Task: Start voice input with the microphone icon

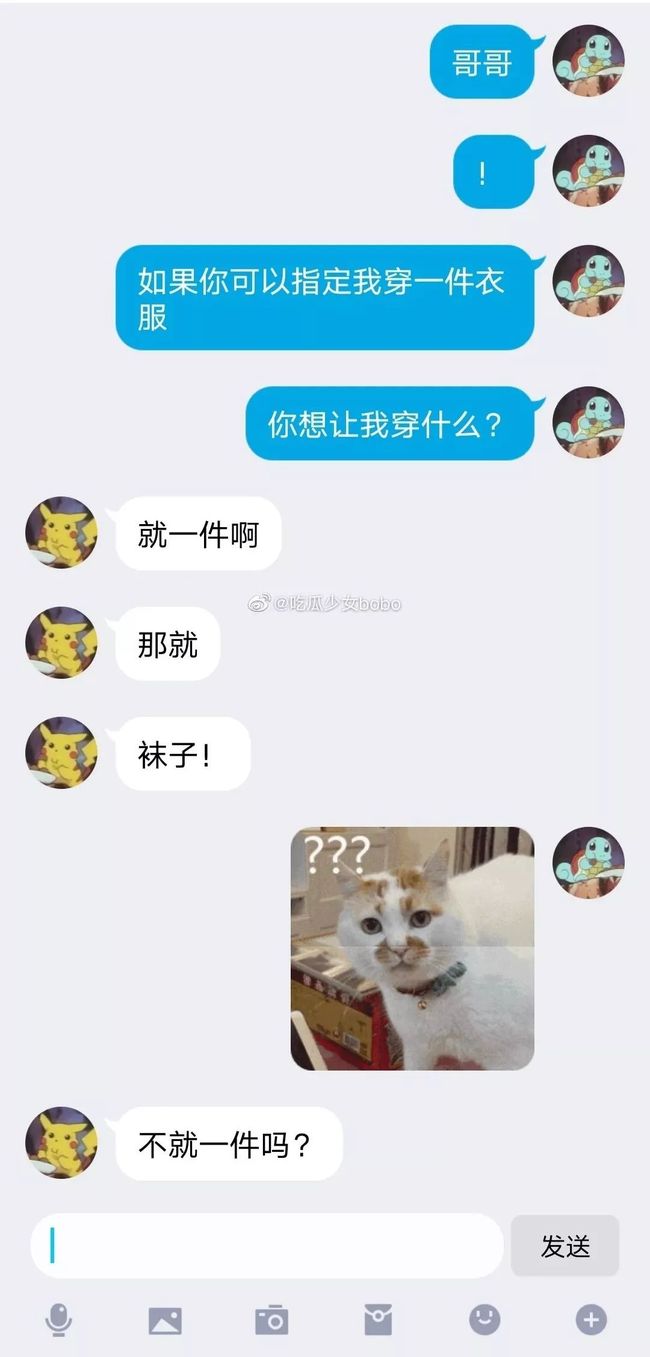Action: click(x=59, y=1320)
